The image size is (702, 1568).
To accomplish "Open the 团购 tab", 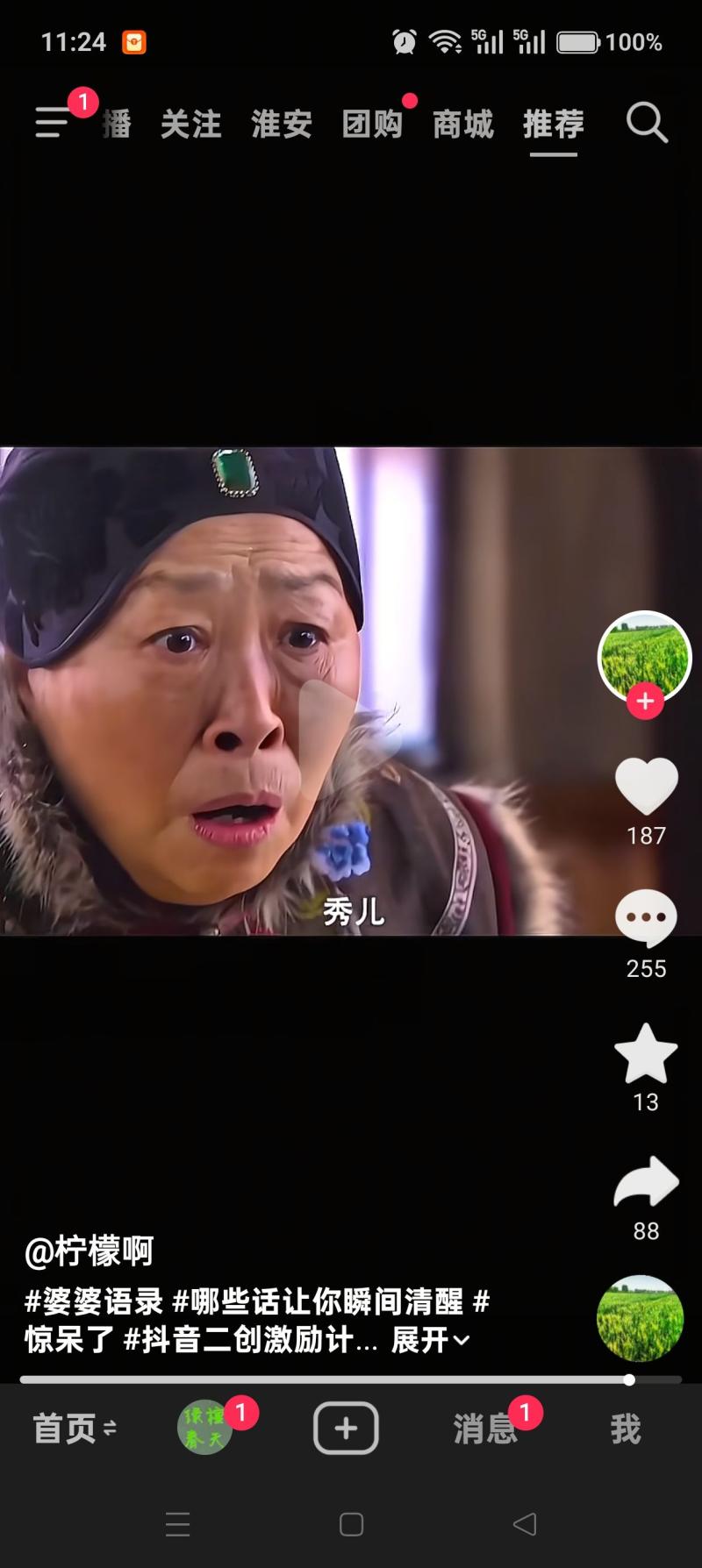I will tap(372, 125).
